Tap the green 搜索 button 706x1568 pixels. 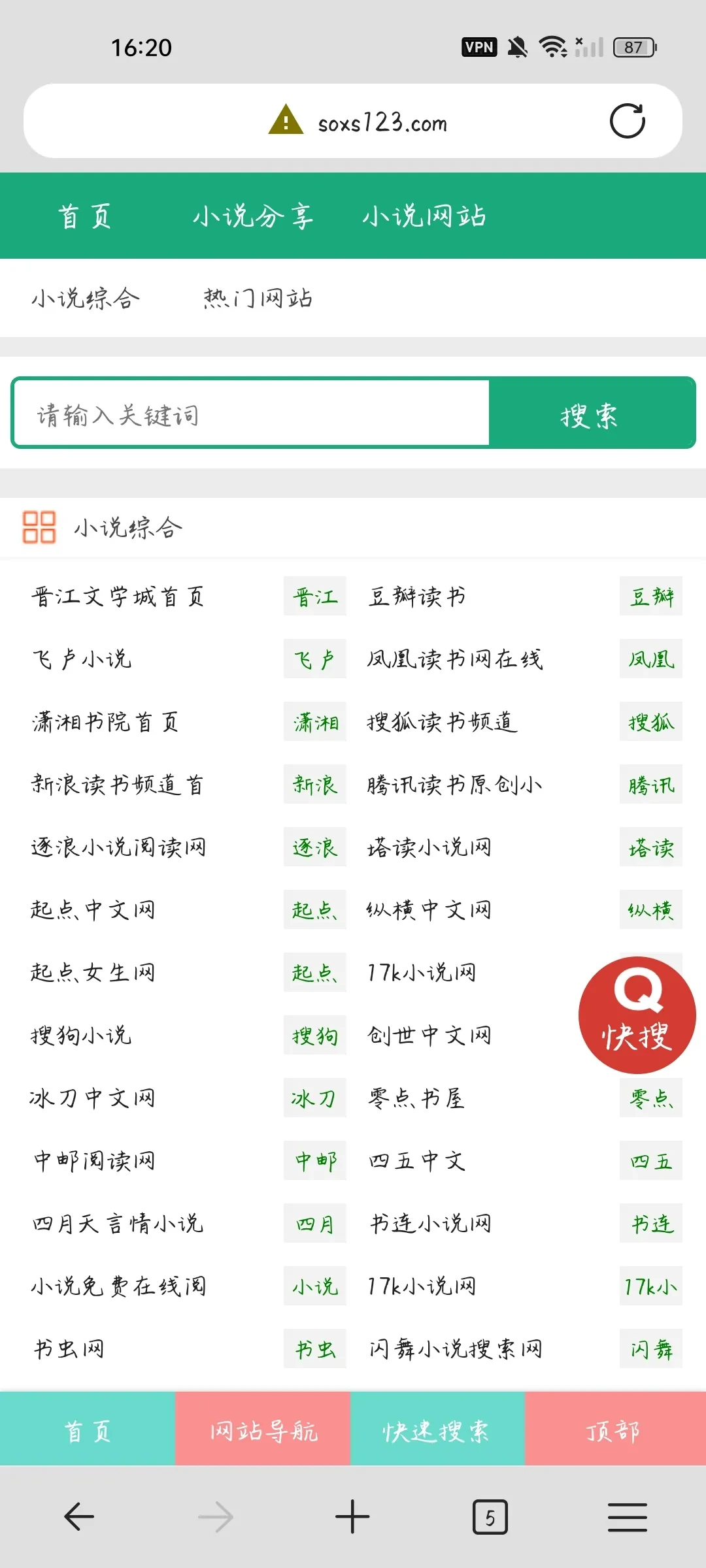click(590, 414)
